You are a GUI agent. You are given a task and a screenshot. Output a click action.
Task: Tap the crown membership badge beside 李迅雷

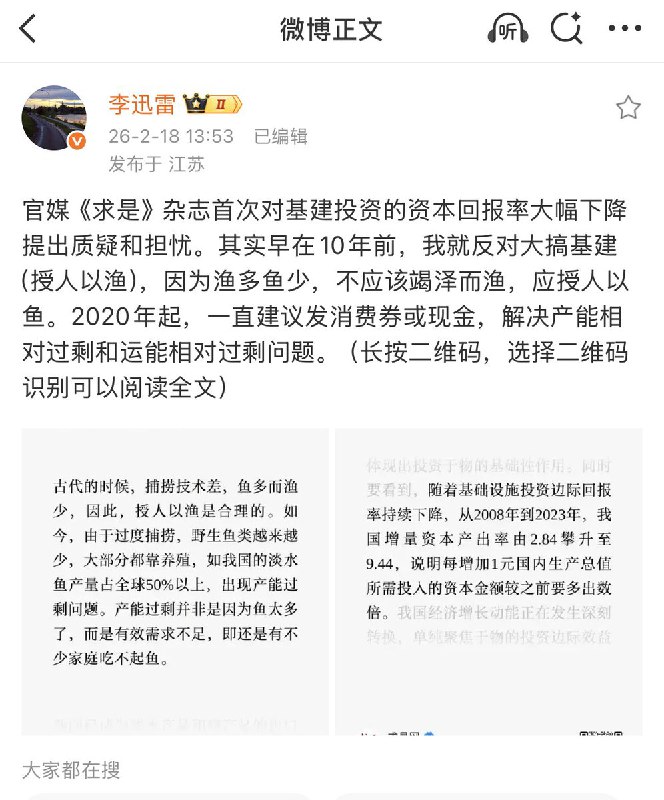click(x=212, y=105)
